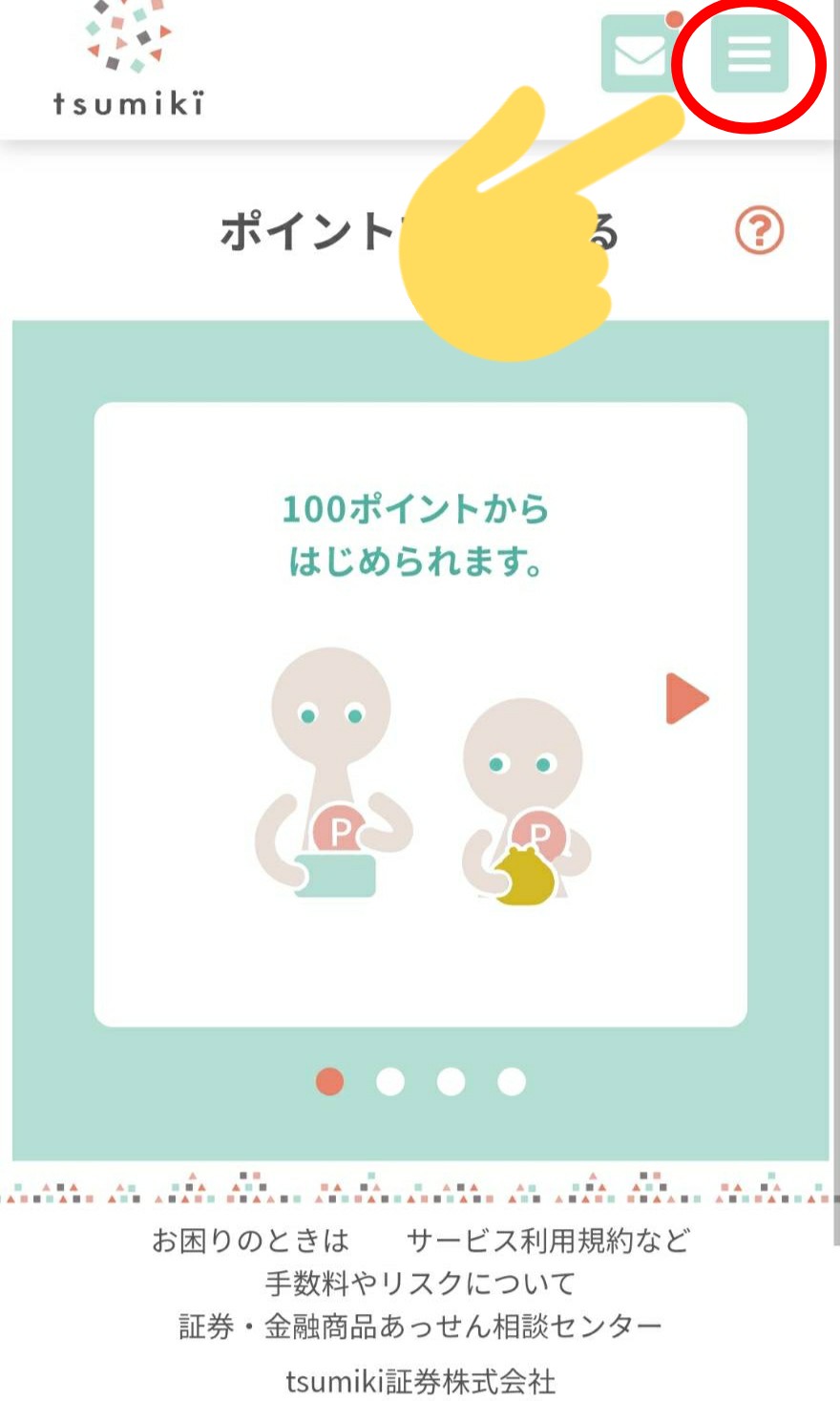840x1401 pixels.
Task: Open the mail inbox icon
Action: click(x=638, y=55)
